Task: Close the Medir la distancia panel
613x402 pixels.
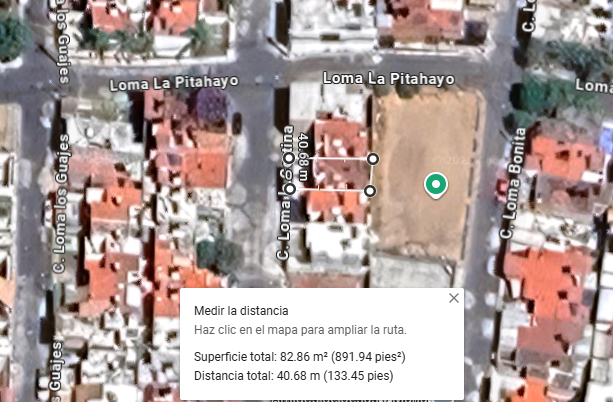Action: pyautogui.click(x=453, y=298)
